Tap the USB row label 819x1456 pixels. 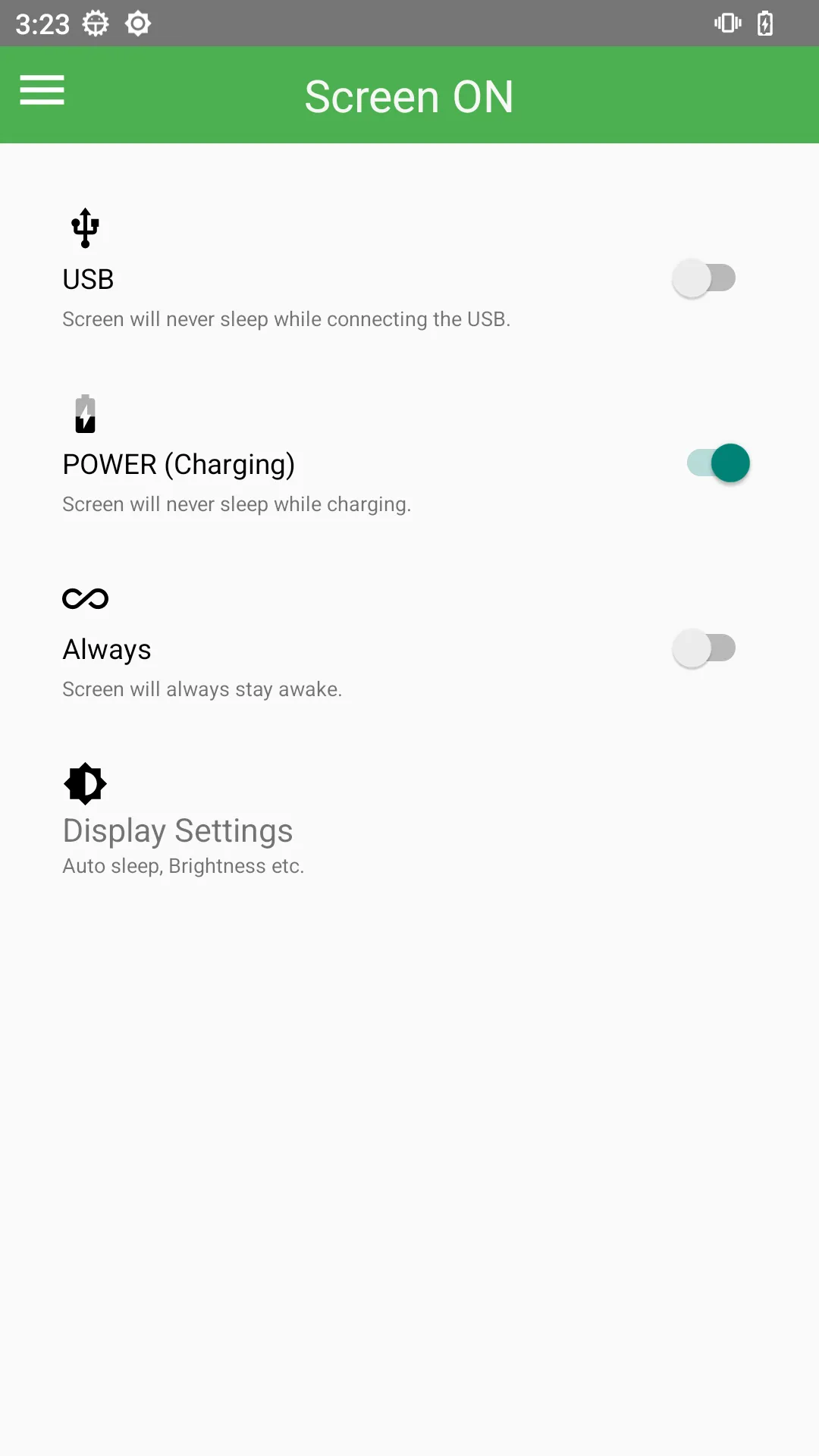click(87, 279)
